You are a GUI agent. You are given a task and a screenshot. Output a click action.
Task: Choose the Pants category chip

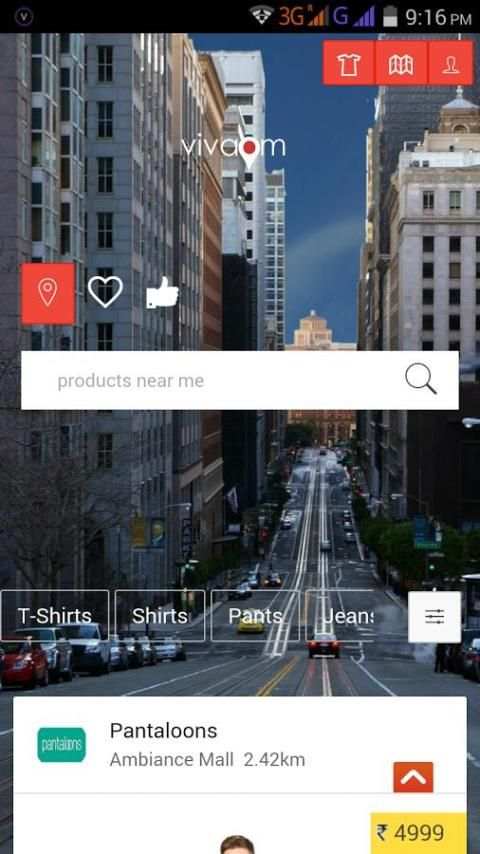click(x=255, y=615)
